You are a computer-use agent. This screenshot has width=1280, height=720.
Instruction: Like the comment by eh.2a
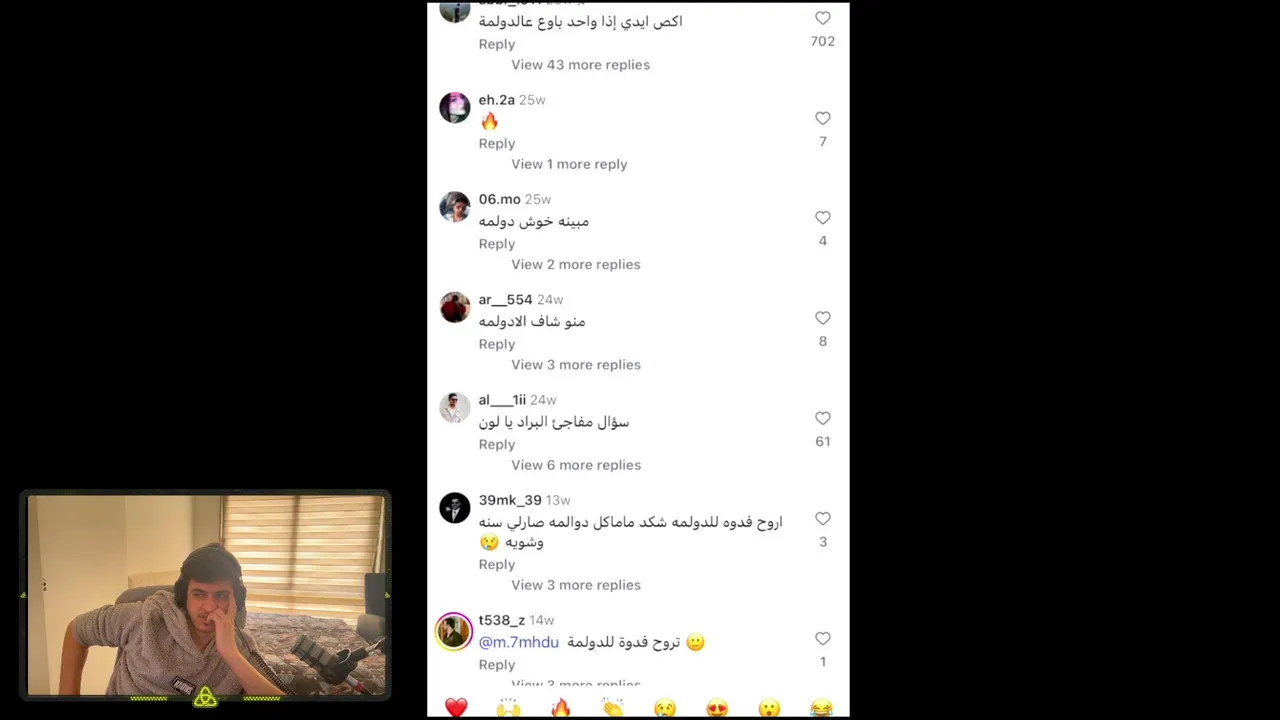click(x=822, y=118)
